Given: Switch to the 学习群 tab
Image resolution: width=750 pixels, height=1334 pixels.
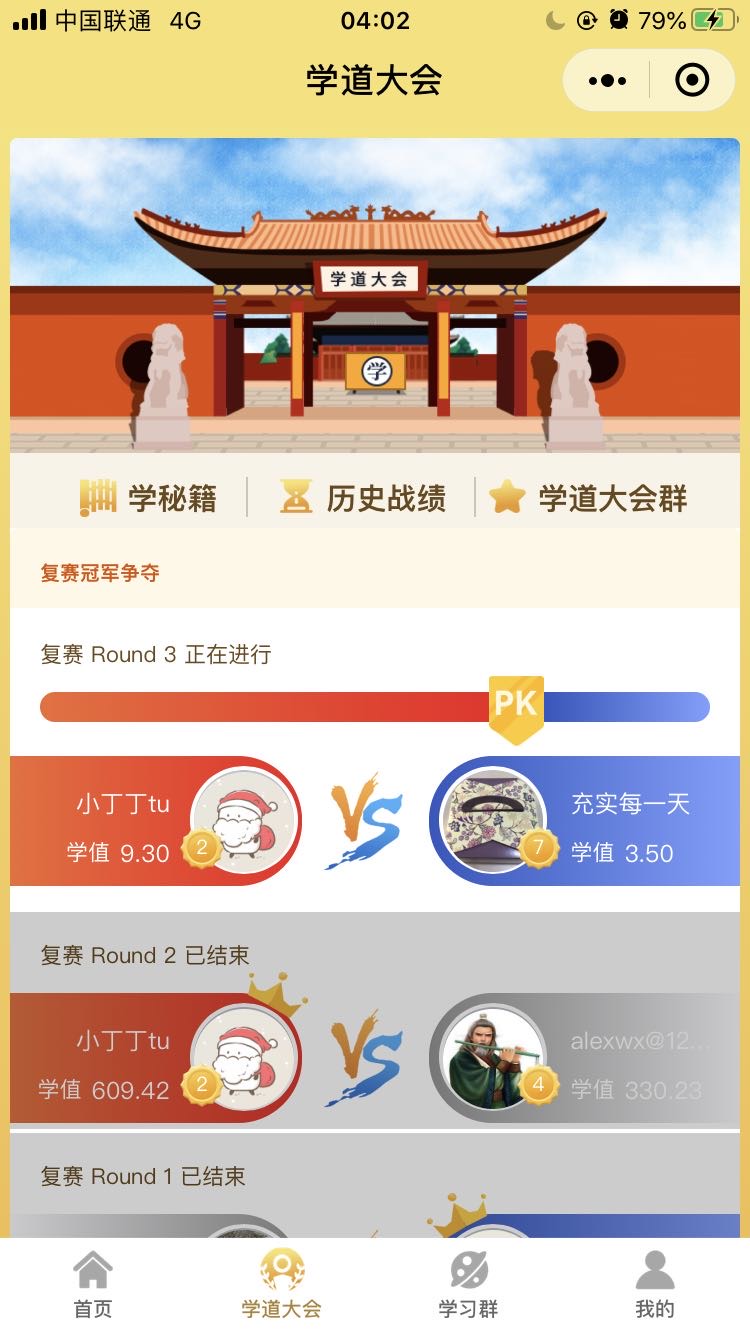Looking at the screenshot, I should coord(468,1285).
